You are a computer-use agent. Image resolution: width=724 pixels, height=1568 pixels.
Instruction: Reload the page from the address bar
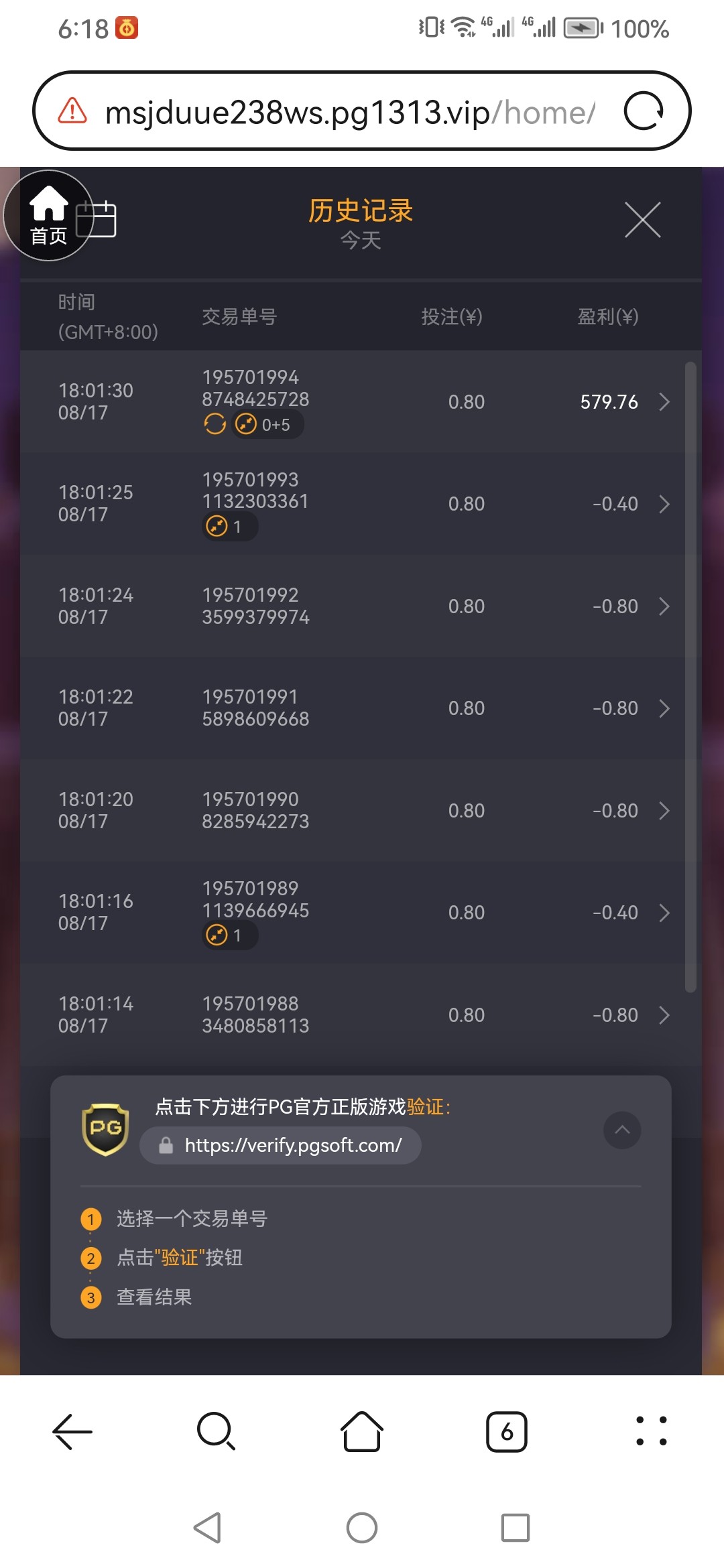[643, 111]
